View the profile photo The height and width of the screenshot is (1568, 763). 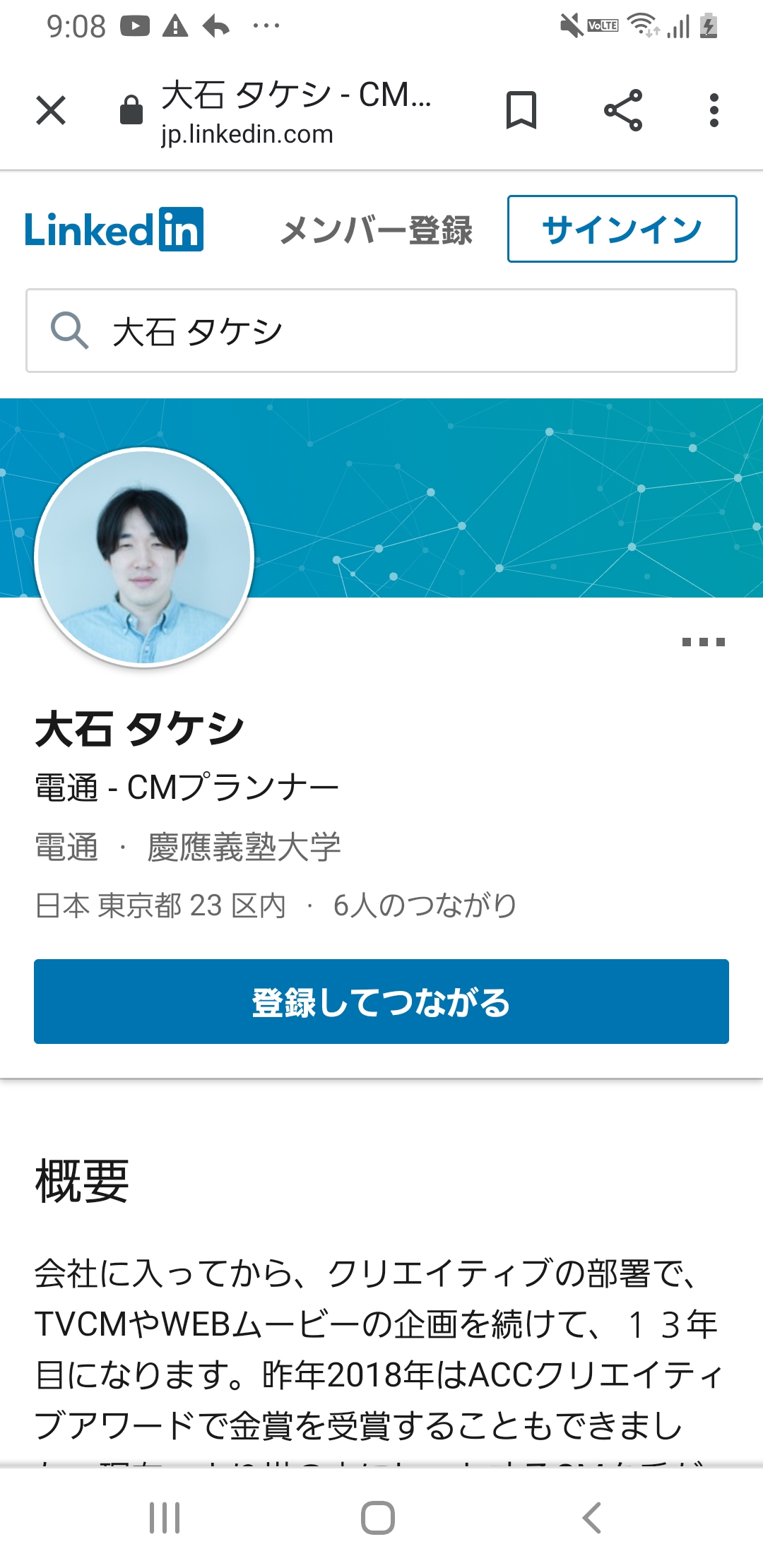(144, 557)
